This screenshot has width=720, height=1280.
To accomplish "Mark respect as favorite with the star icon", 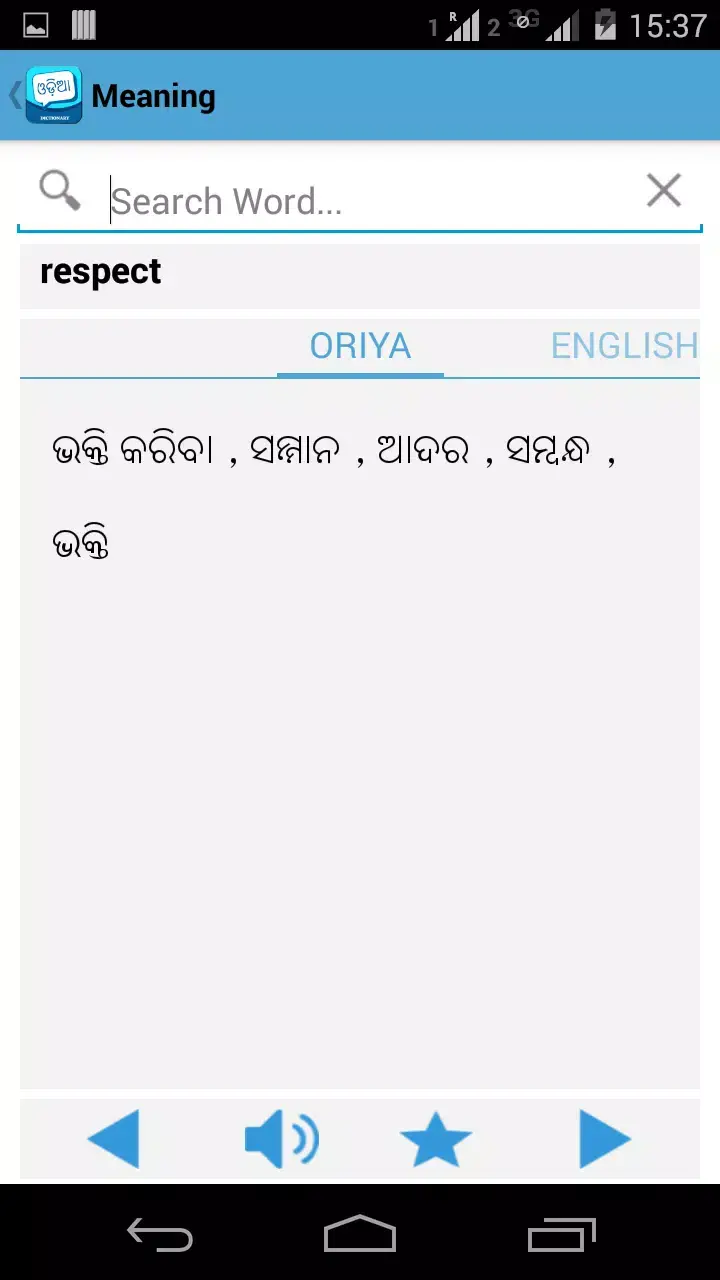I will (x=438, y=1138).
